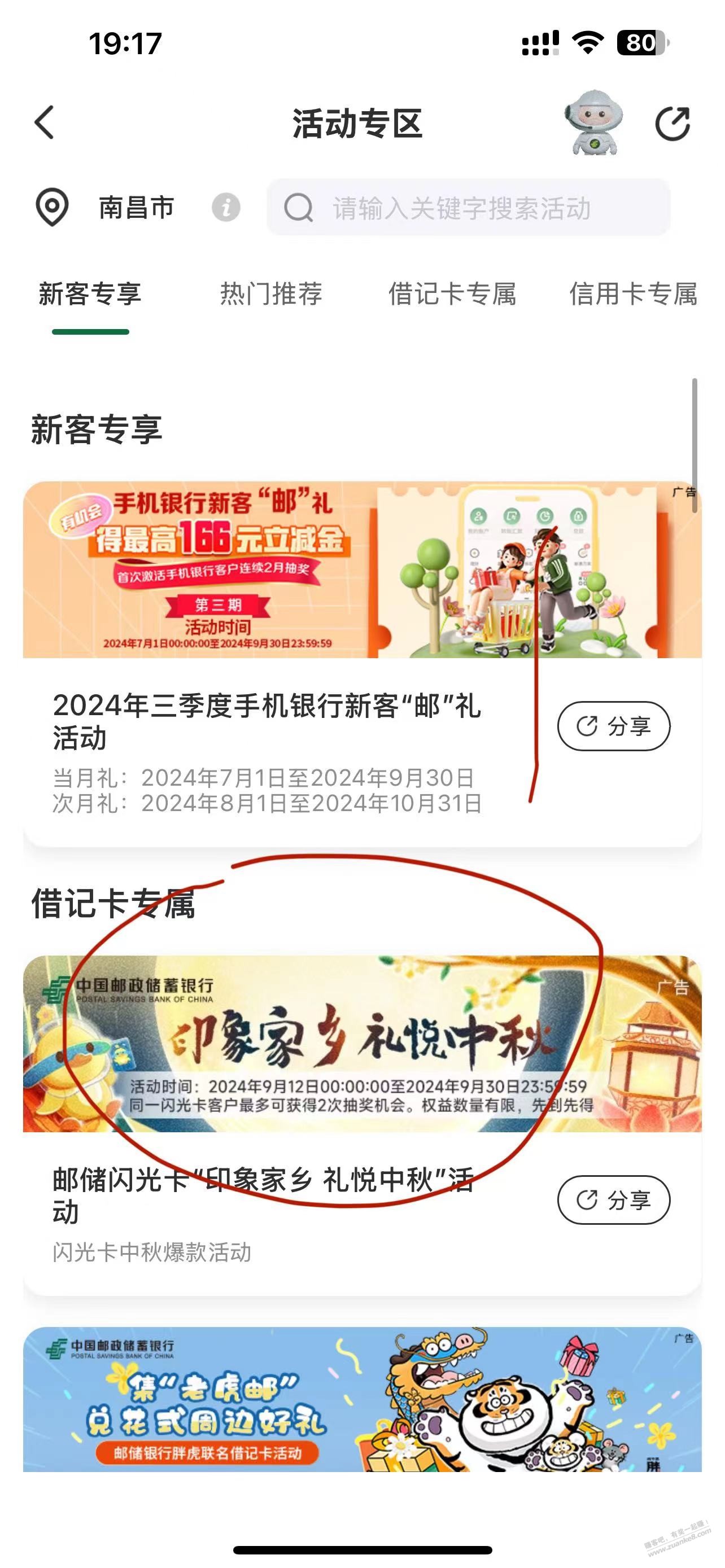
Task: Tap the 请输入关键字搜索活动 search field
Action: click(468, 208)
